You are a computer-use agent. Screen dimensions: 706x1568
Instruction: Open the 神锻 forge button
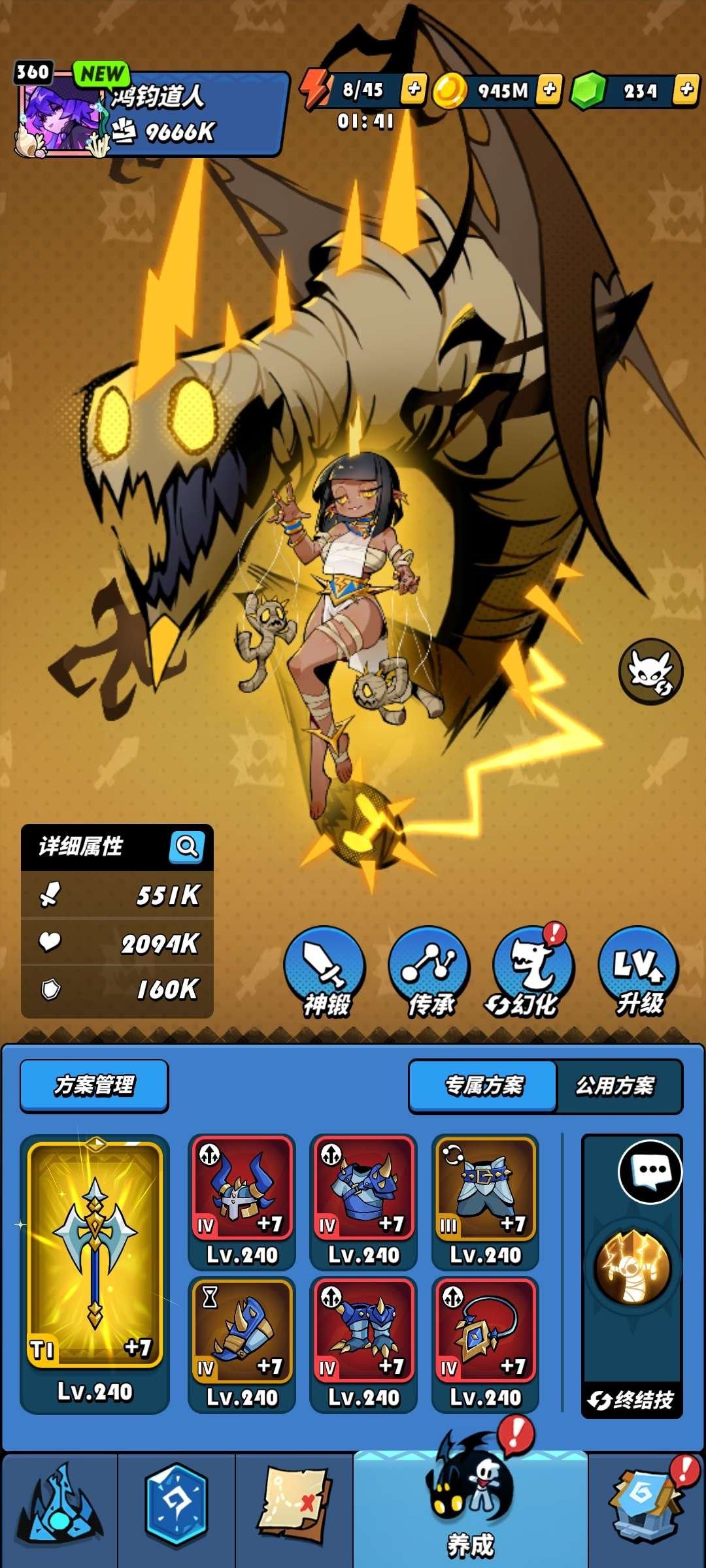325,972
